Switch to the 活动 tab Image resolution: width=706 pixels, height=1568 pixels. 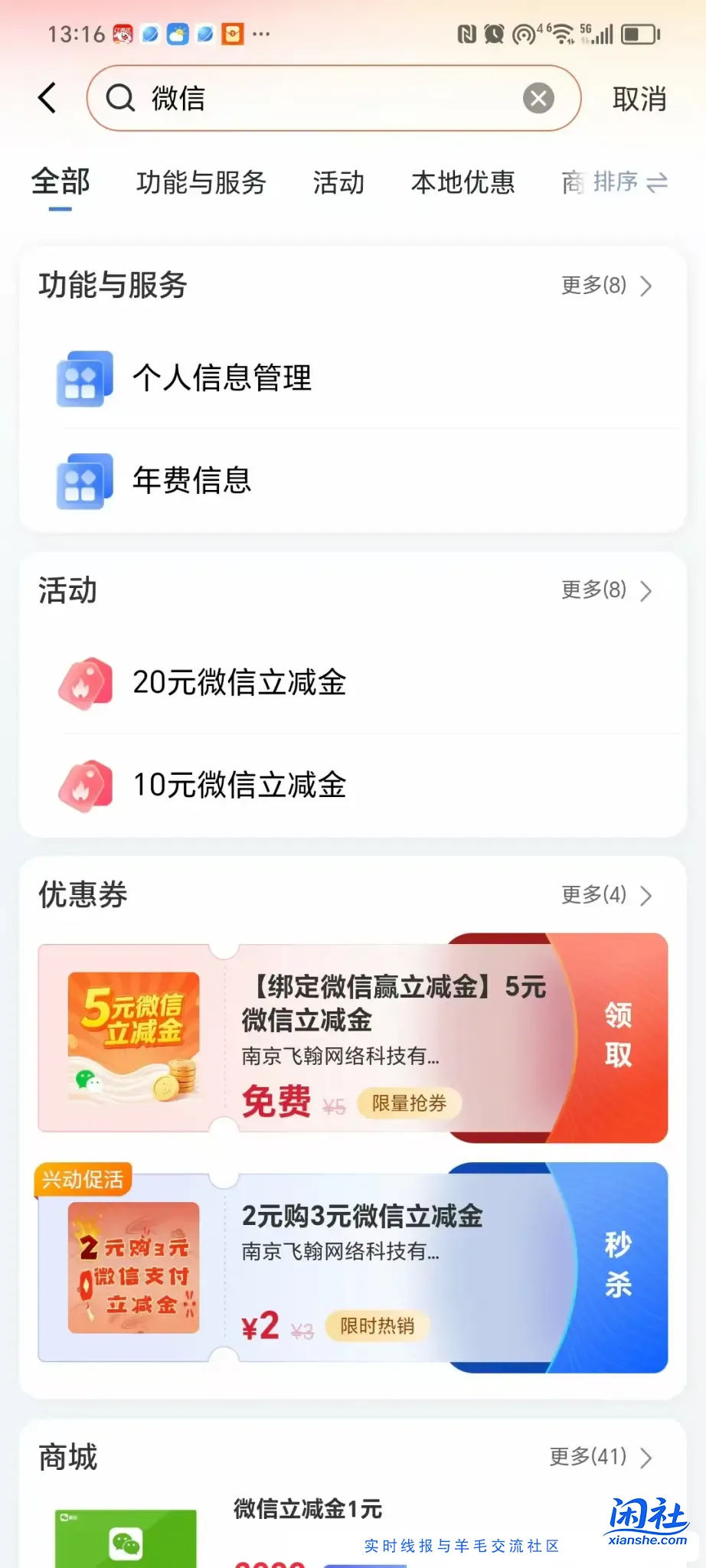point(338,183)
